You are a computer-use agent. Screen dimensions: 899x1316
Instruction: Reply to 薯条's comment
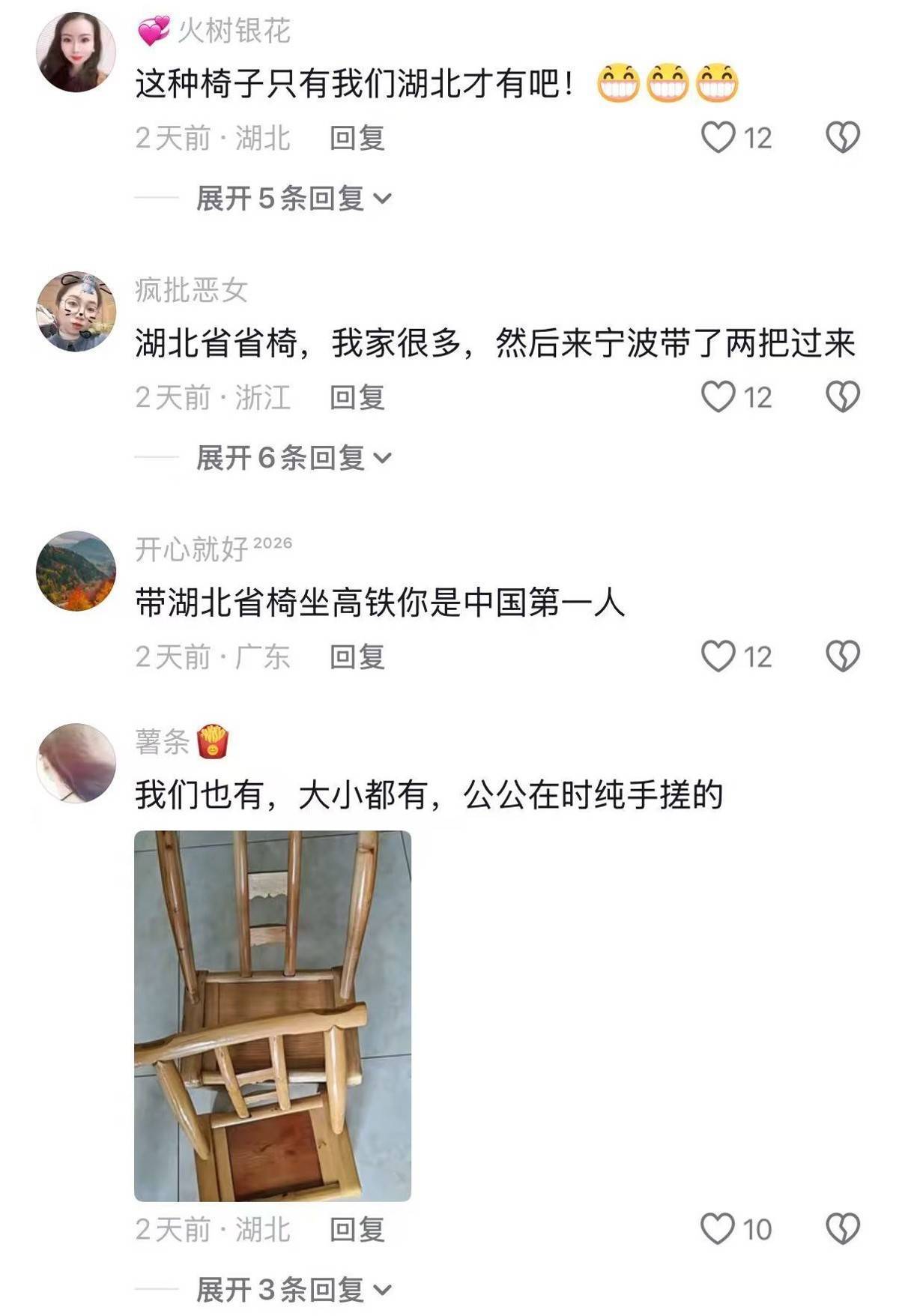click(357, 1229)
